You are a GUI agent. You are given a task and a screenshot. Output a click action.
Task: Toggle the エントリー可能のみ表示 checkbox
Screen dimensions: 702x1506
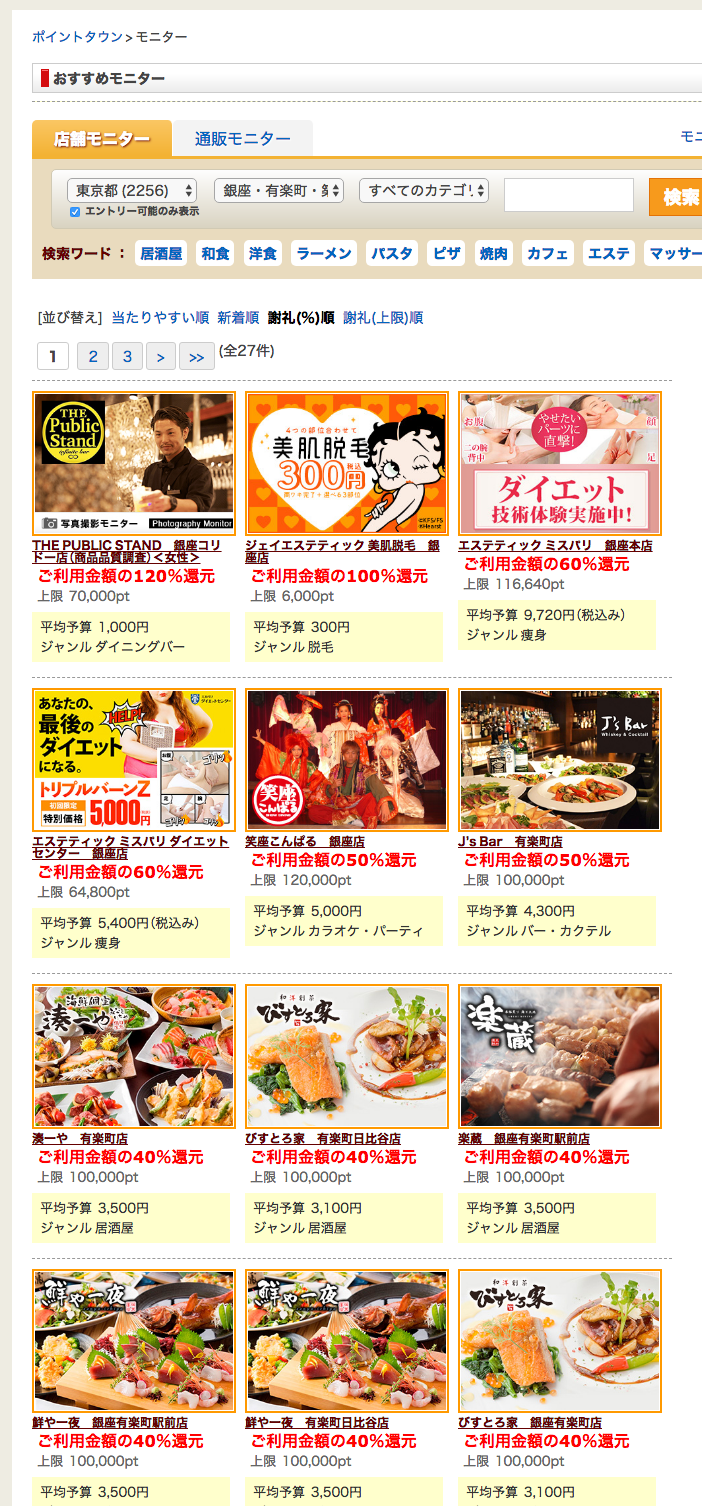point(75,212)
